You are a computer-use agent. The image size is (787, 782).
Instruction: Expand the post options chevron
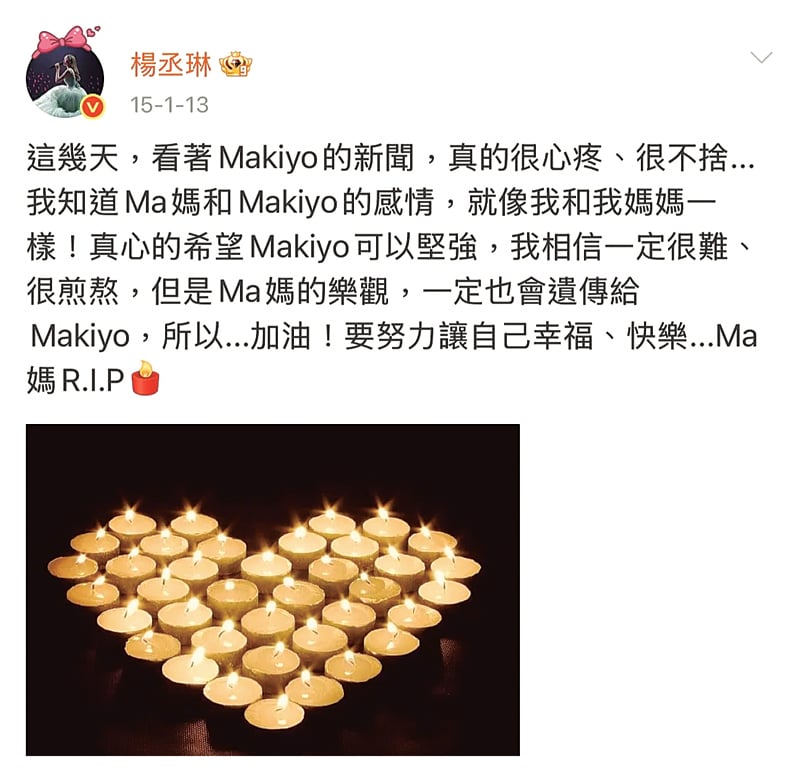761,57
